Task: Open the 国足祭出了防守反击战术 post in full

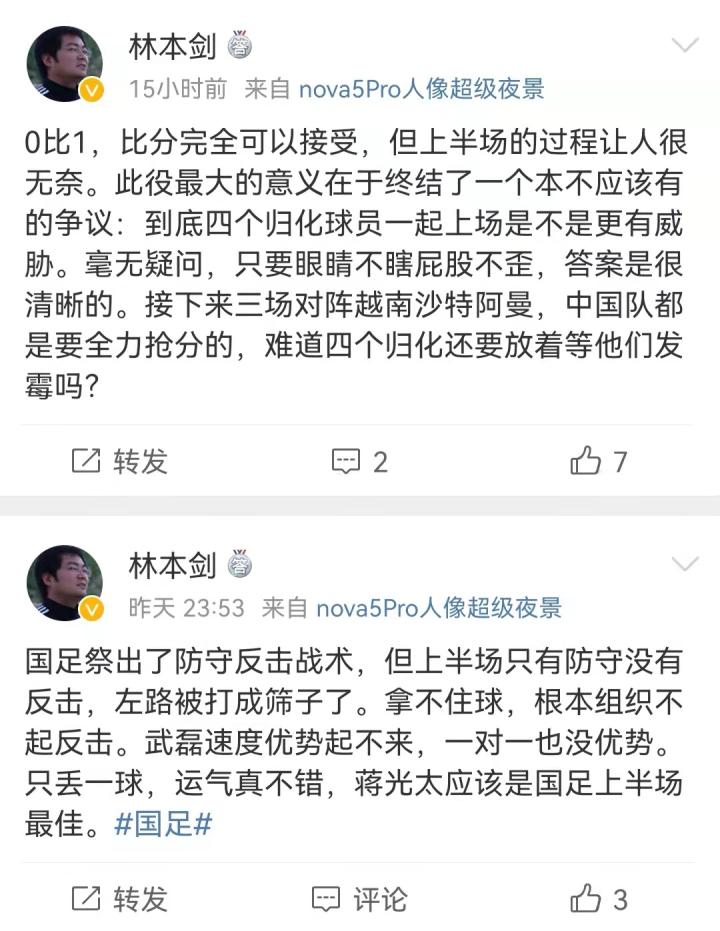Action: (360, 740)
